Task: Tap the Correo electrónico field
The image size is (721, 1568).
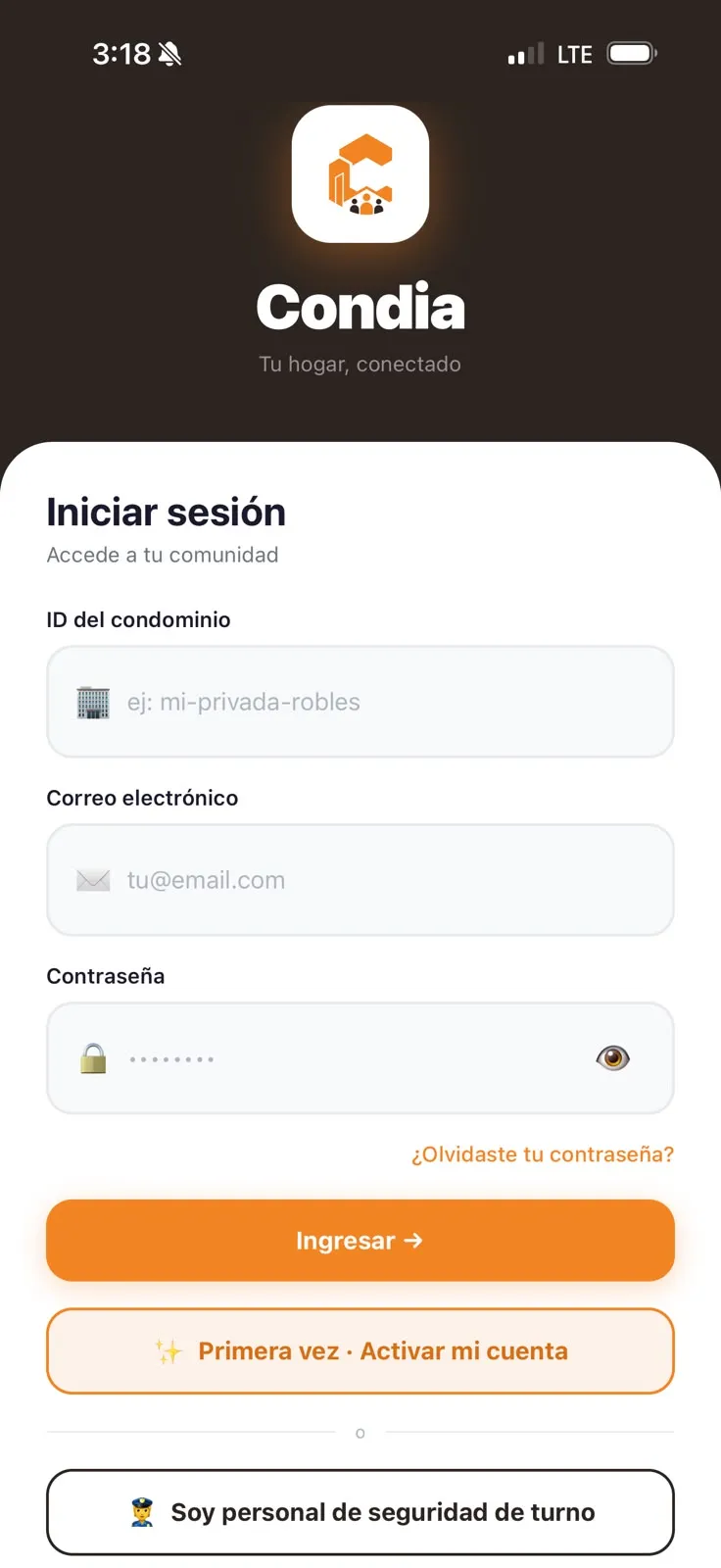Action: point(360,880)
